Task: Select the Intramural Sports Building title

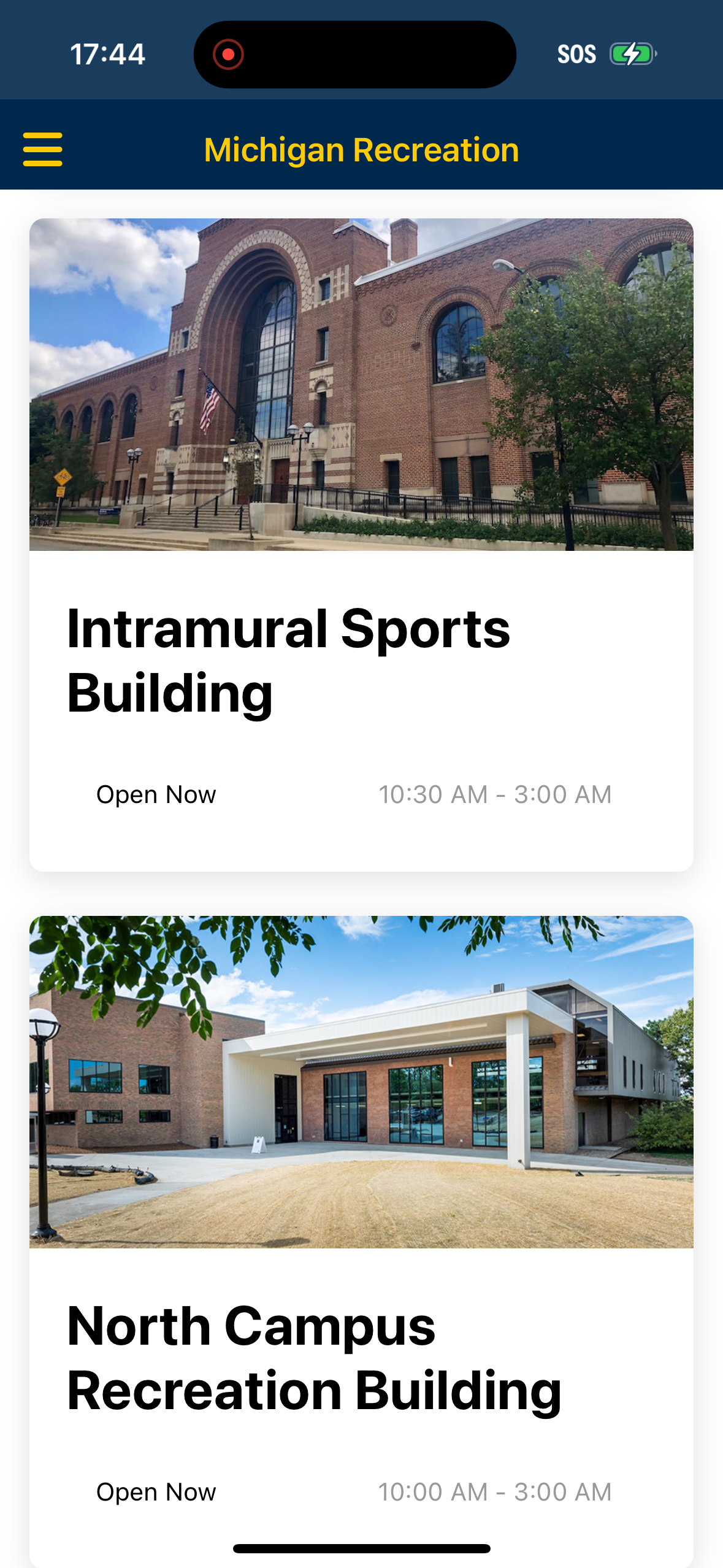Action: pyautogui.click(x=288, y=663)
